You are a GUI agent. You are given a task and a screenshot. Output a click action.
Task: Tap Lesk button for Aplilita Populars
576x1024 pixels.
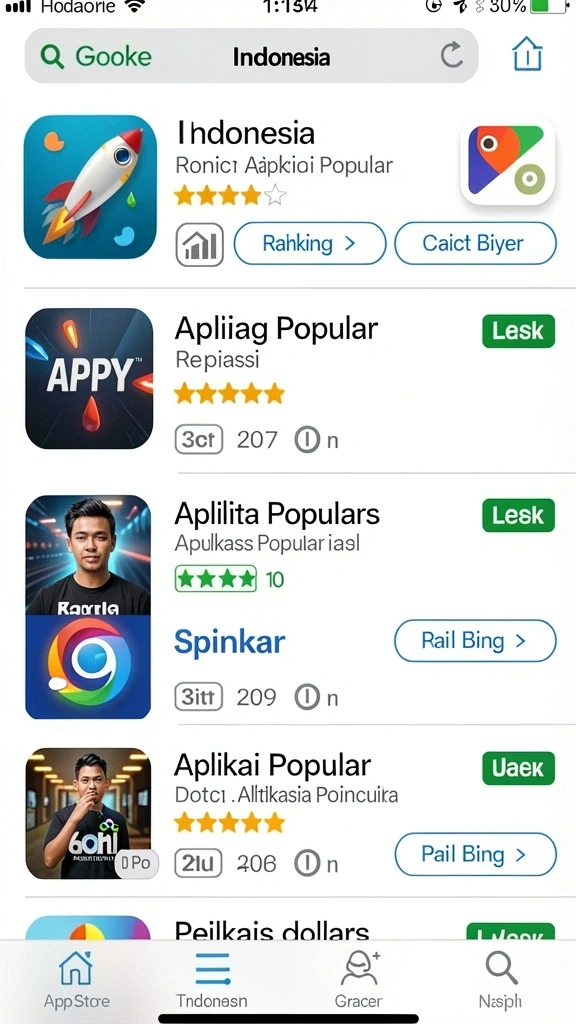[519, 515]
